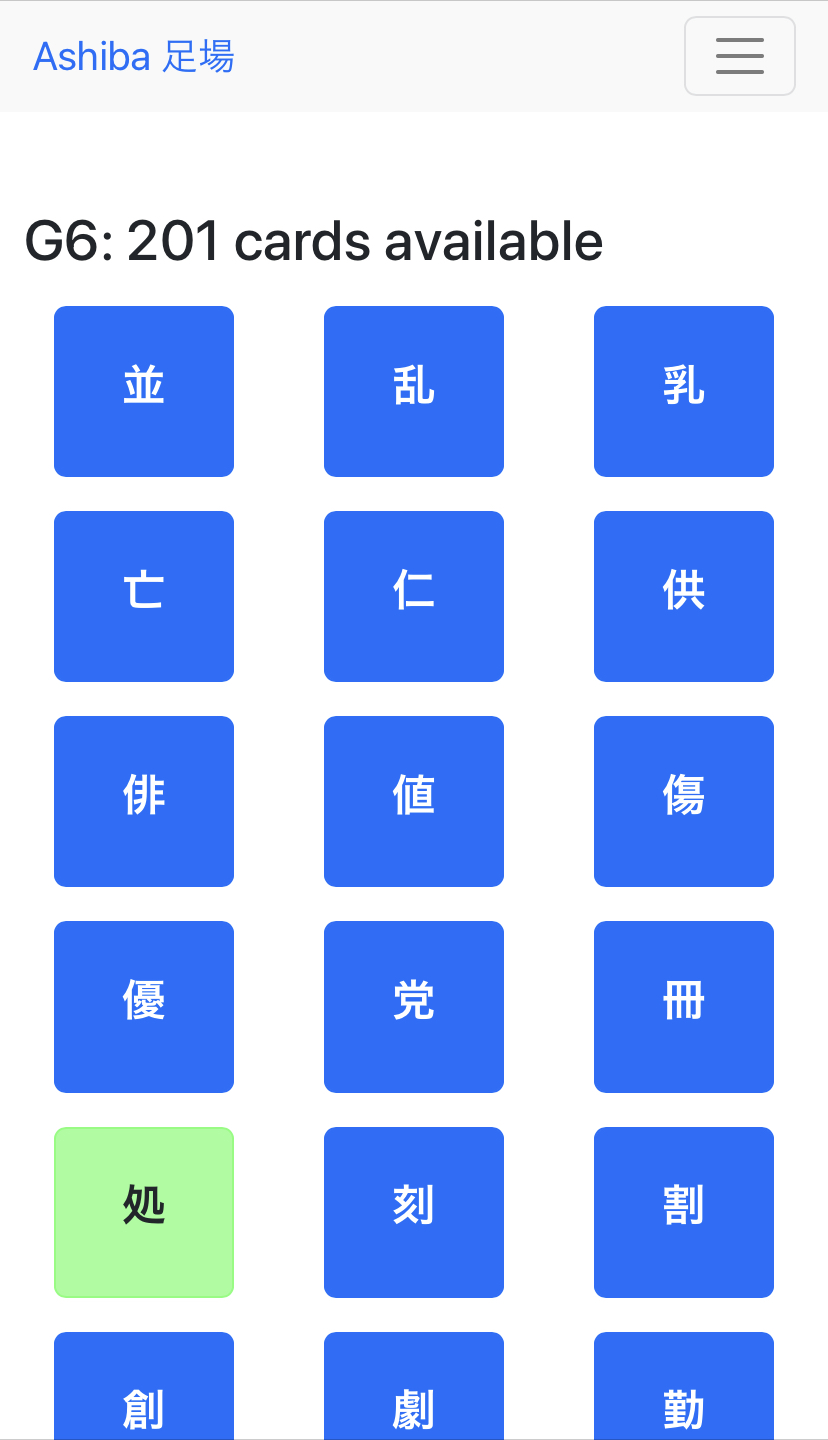Select the 乱 kanji card
Viewport: 828px width, 1440px height.
[414, 391]
